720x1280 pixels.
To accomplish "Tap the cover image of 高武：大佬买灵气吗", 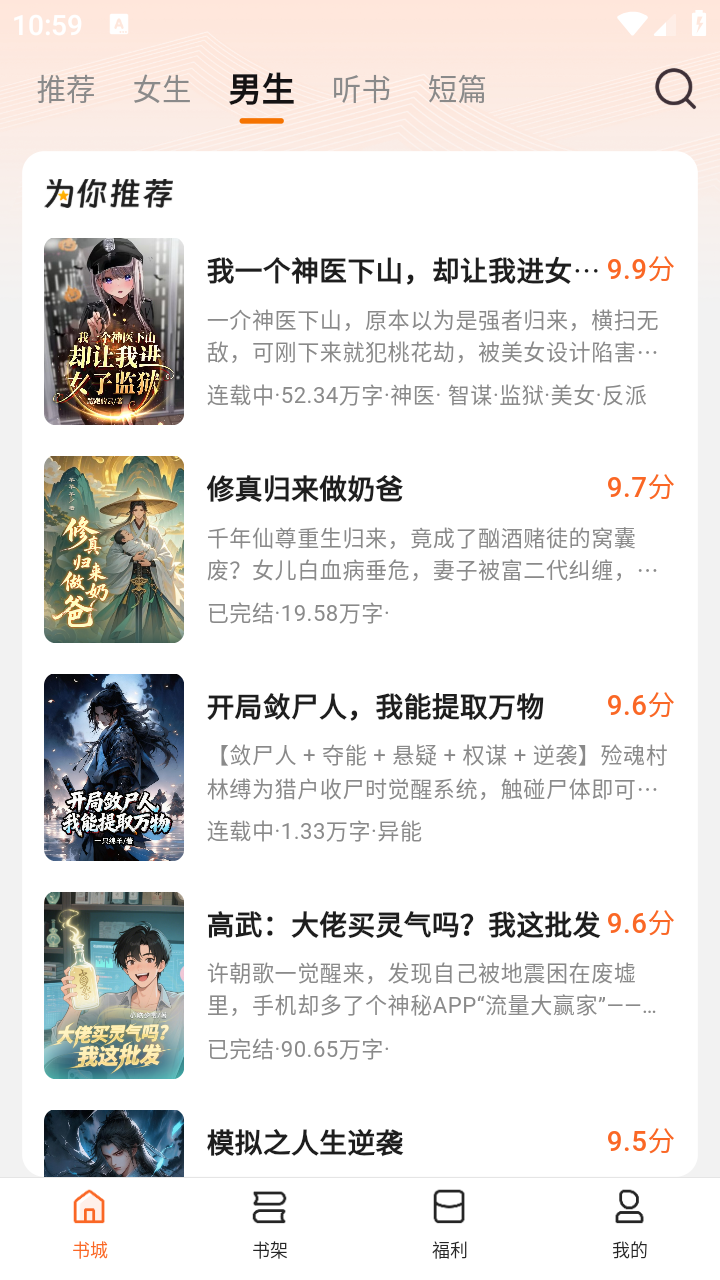I will (114, 984).
